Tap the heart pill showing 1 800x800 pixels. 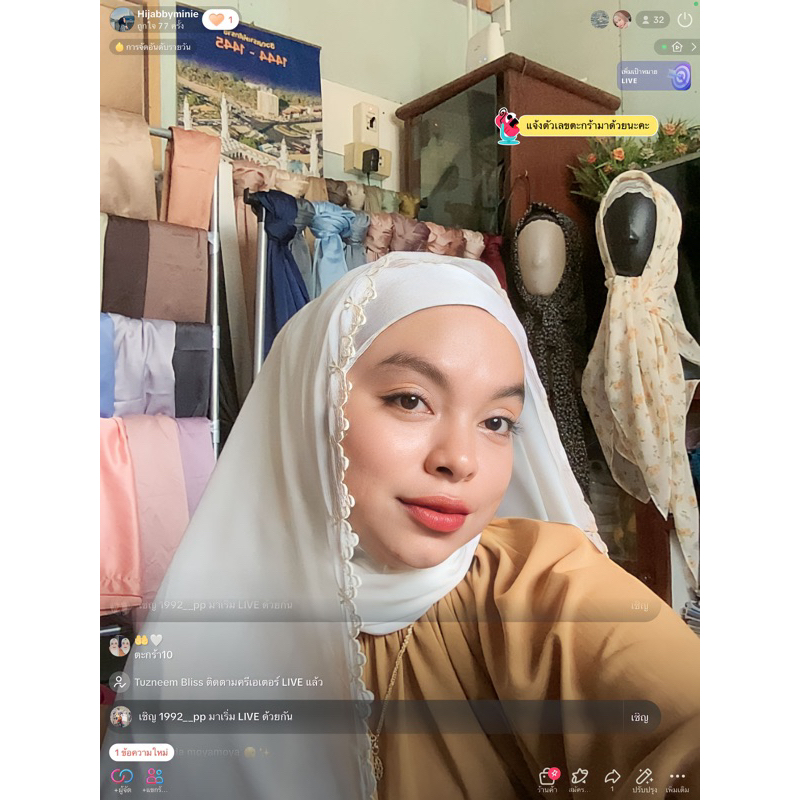tap(221, 20)
